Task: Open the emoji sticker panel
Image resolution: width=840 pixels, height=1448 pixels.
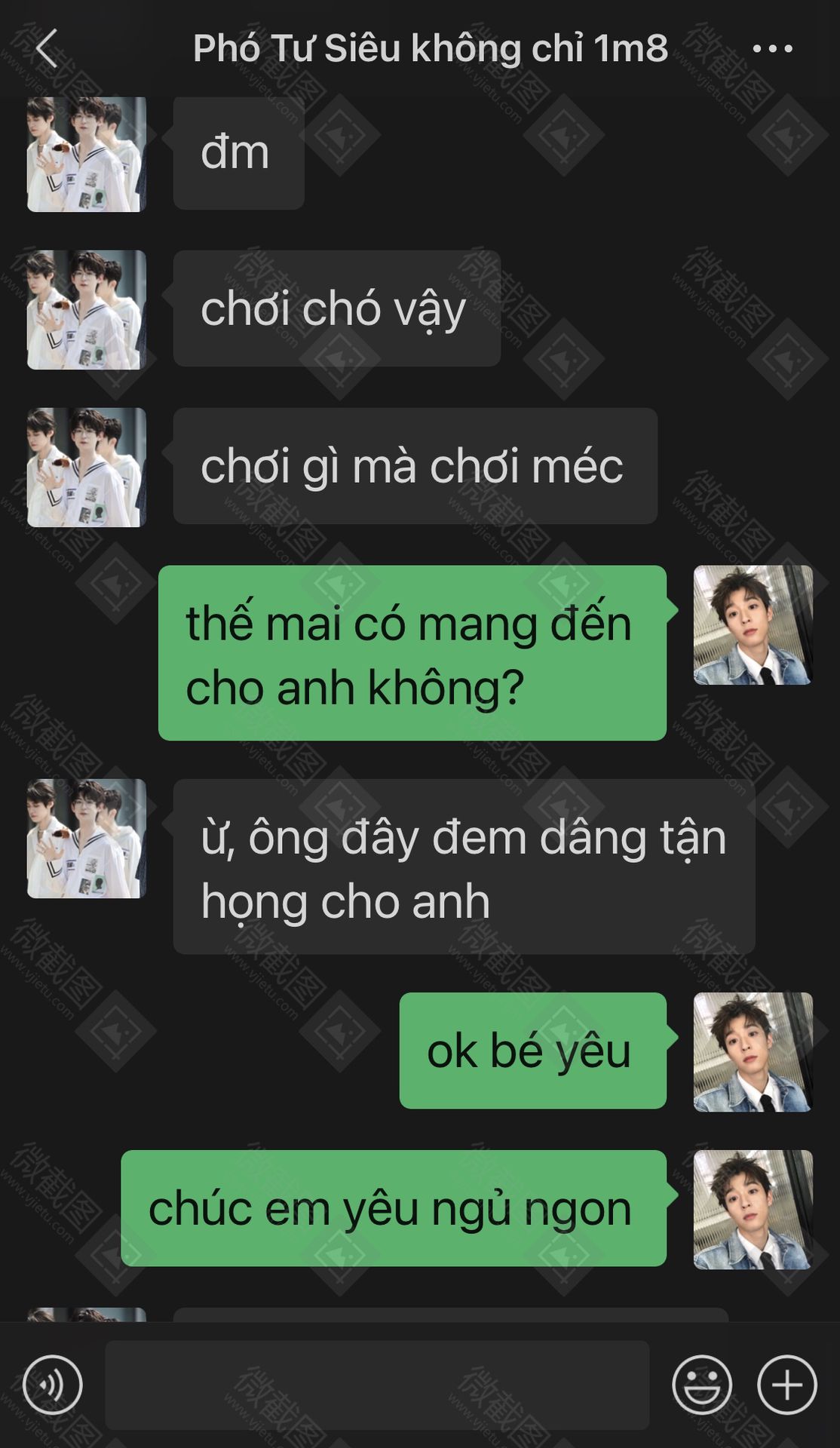Action: [x=701, y=1385]
